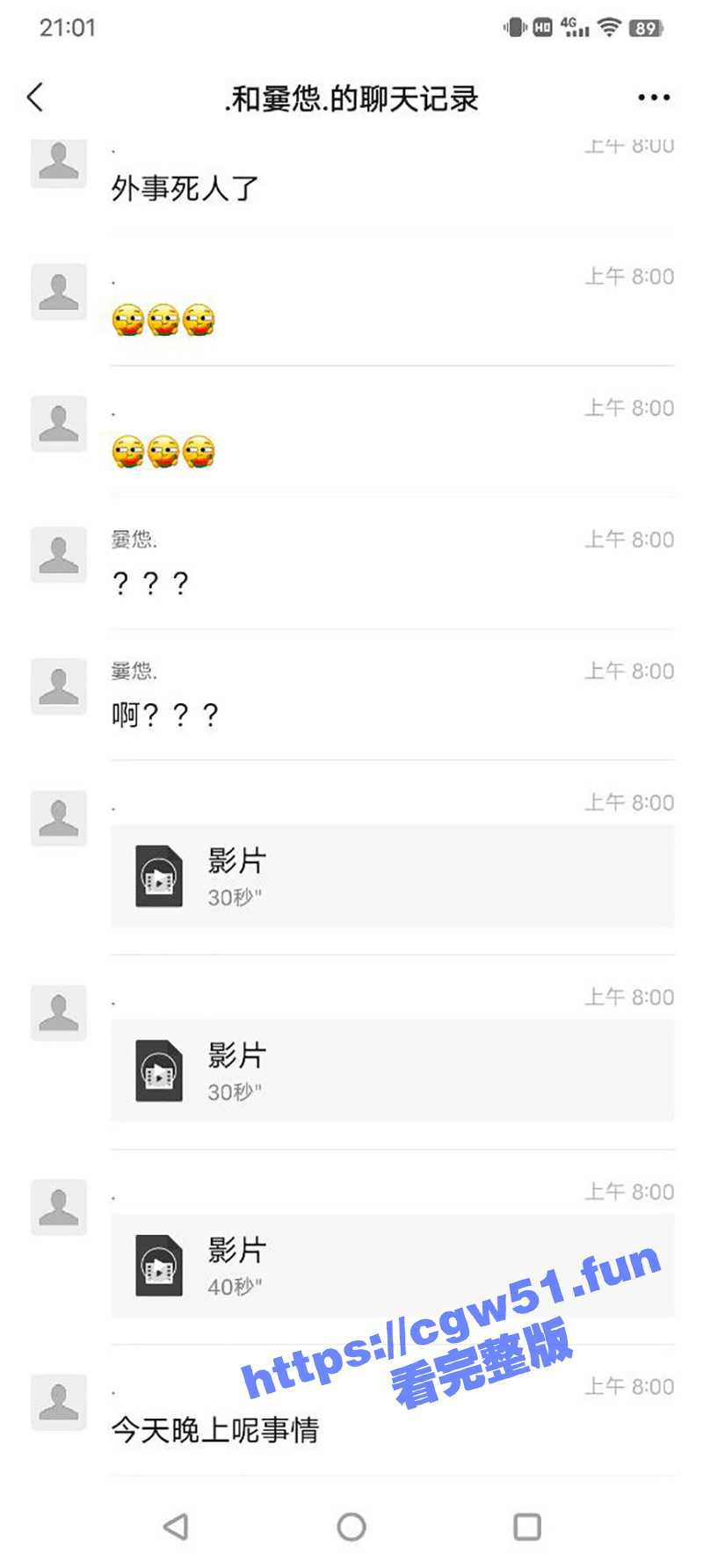Tap the Android home circle button
Image resolution: width=703 pixels, height=1568 pixels.
[x=351, y=1527]
